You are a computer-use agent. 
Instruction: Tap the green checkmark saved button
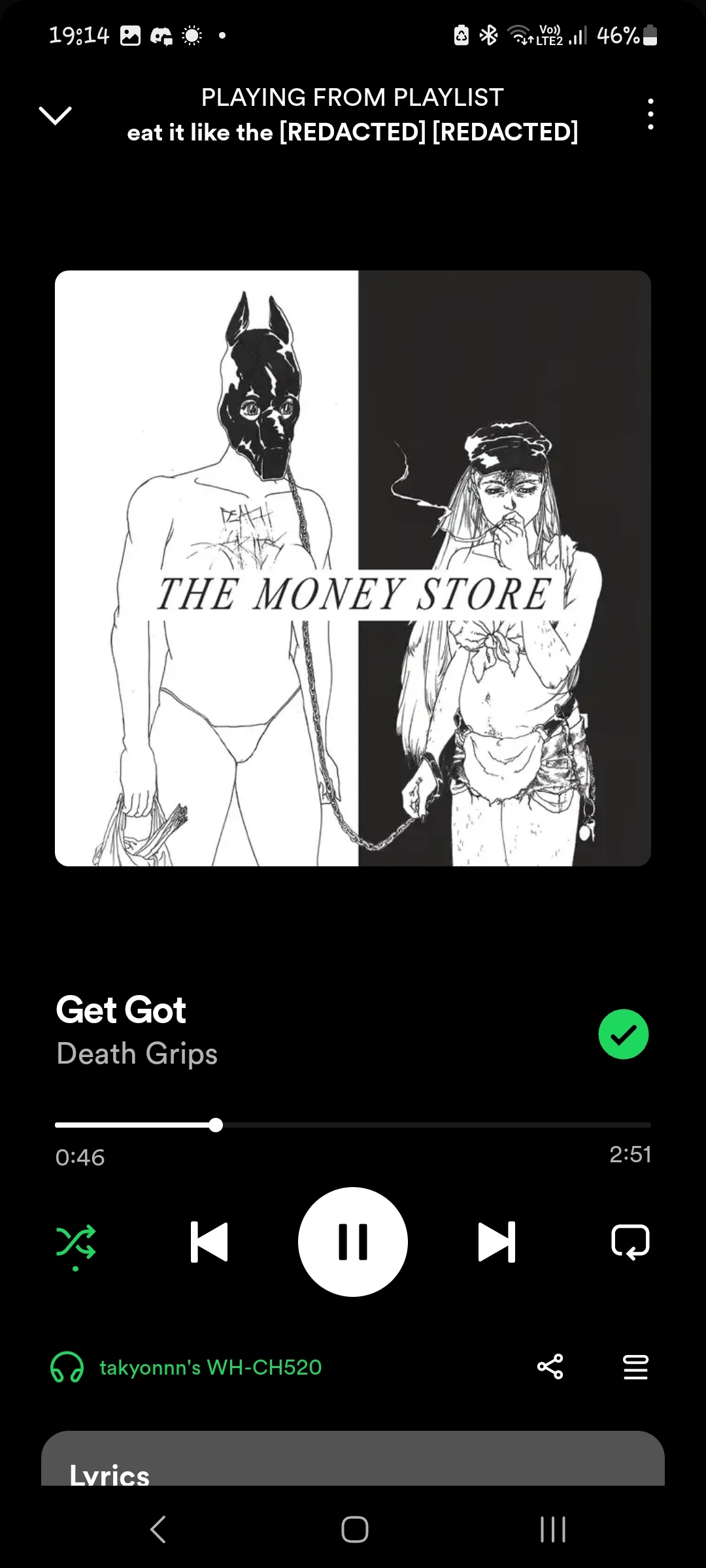point(624,1034)
